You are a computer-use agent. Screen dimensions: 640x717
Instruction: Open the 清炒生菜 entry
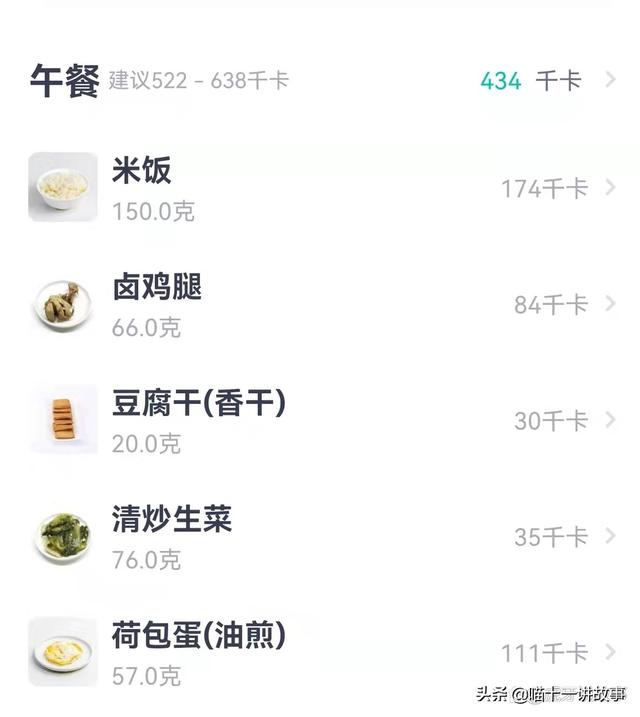320,537
